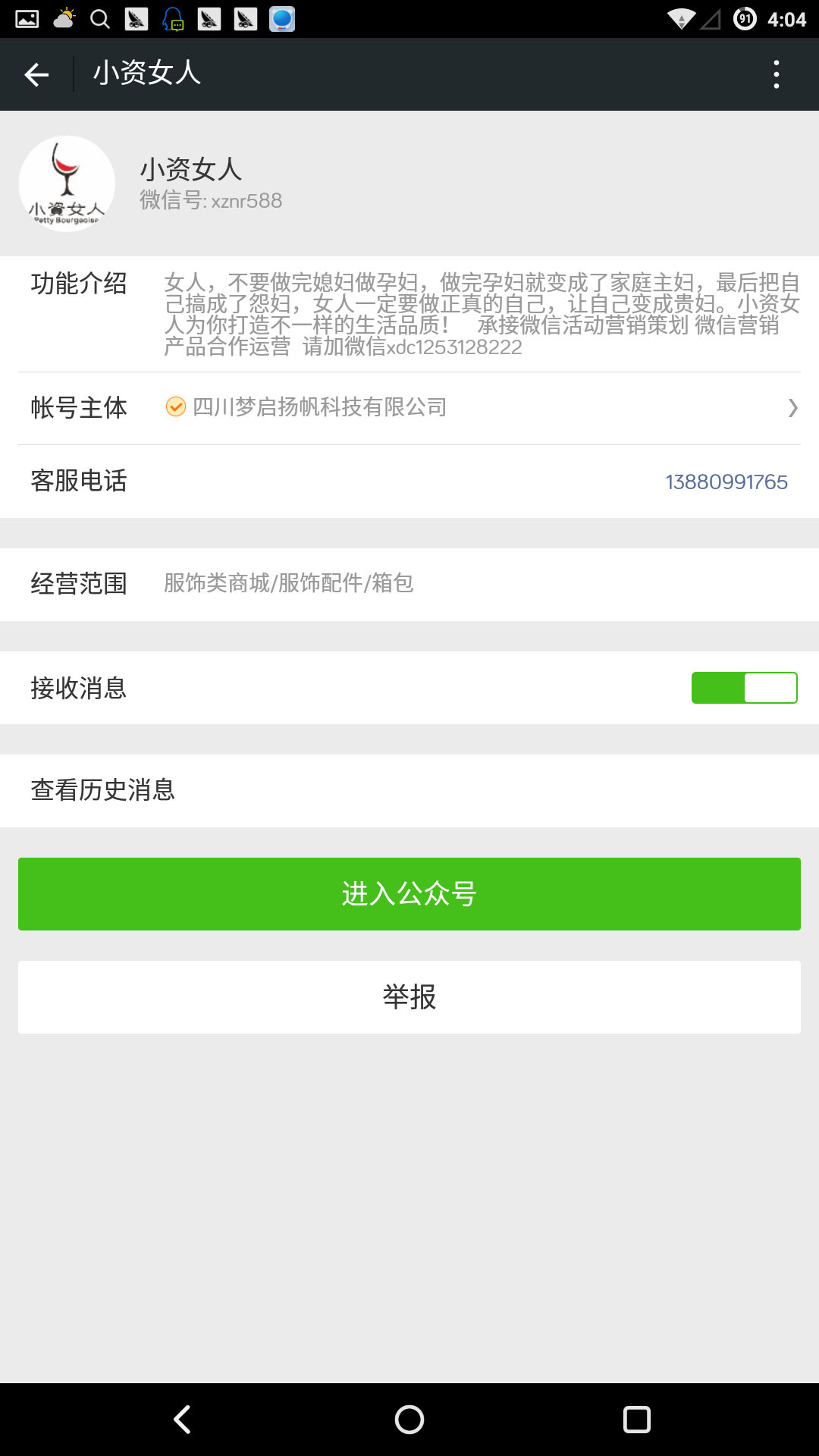The width and height of the screenshot is (819, 1456).
Task: Tap the green 进入公众号 button
Action: [x=409, y=893]
